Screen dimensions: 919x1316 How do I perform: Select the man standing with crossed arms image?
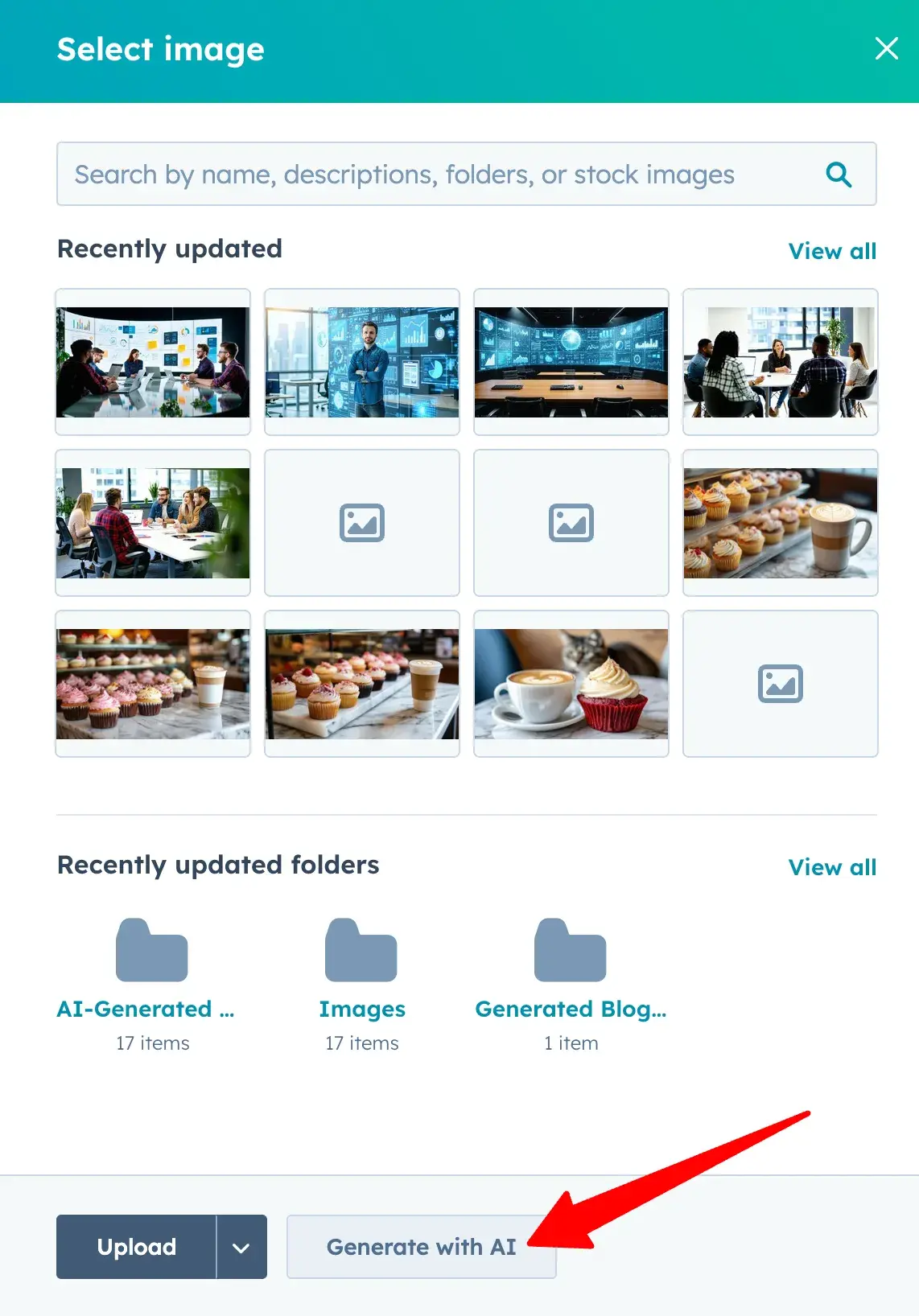(x=362, y=362)
